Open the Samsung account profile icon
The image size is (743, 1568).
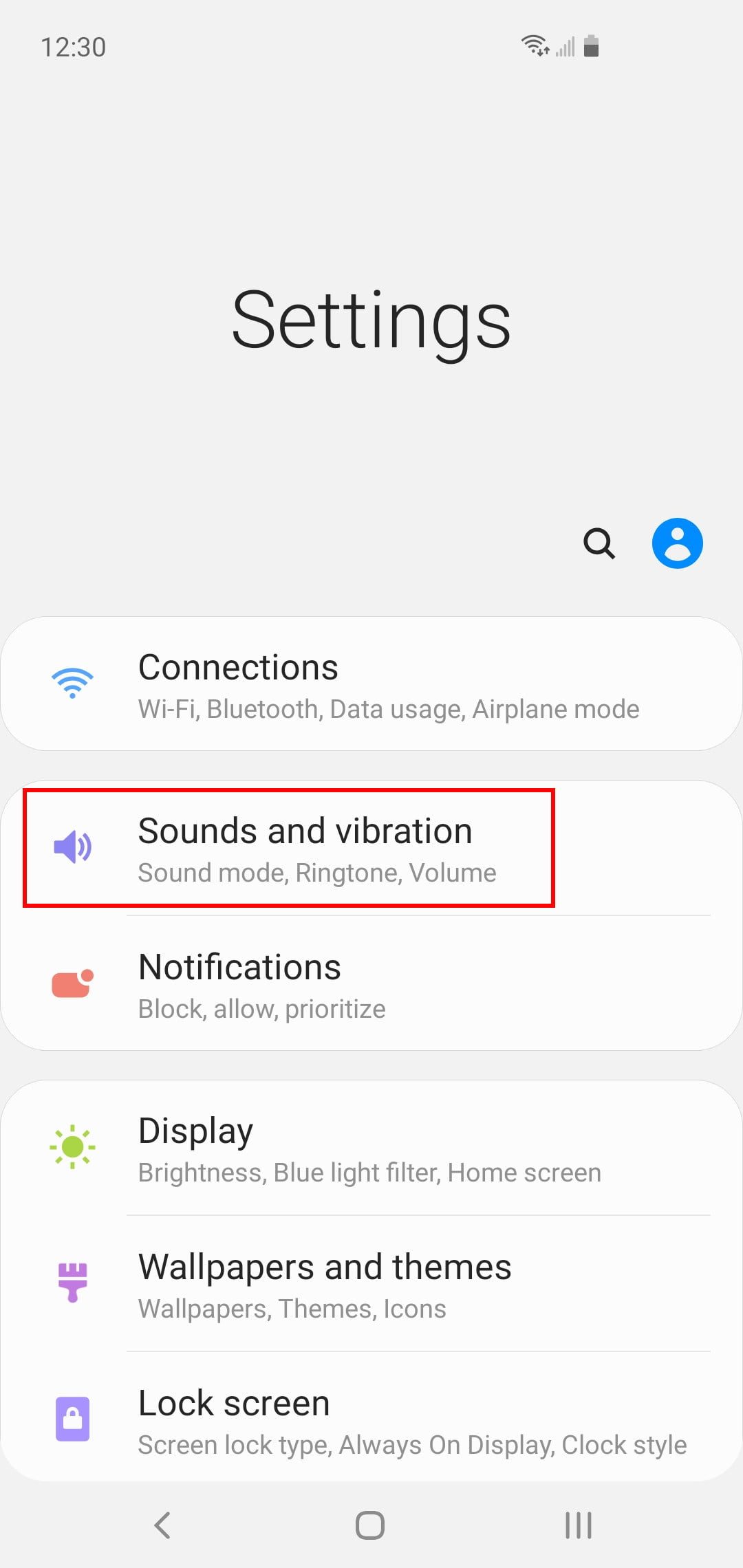click(x=677, y=543)
